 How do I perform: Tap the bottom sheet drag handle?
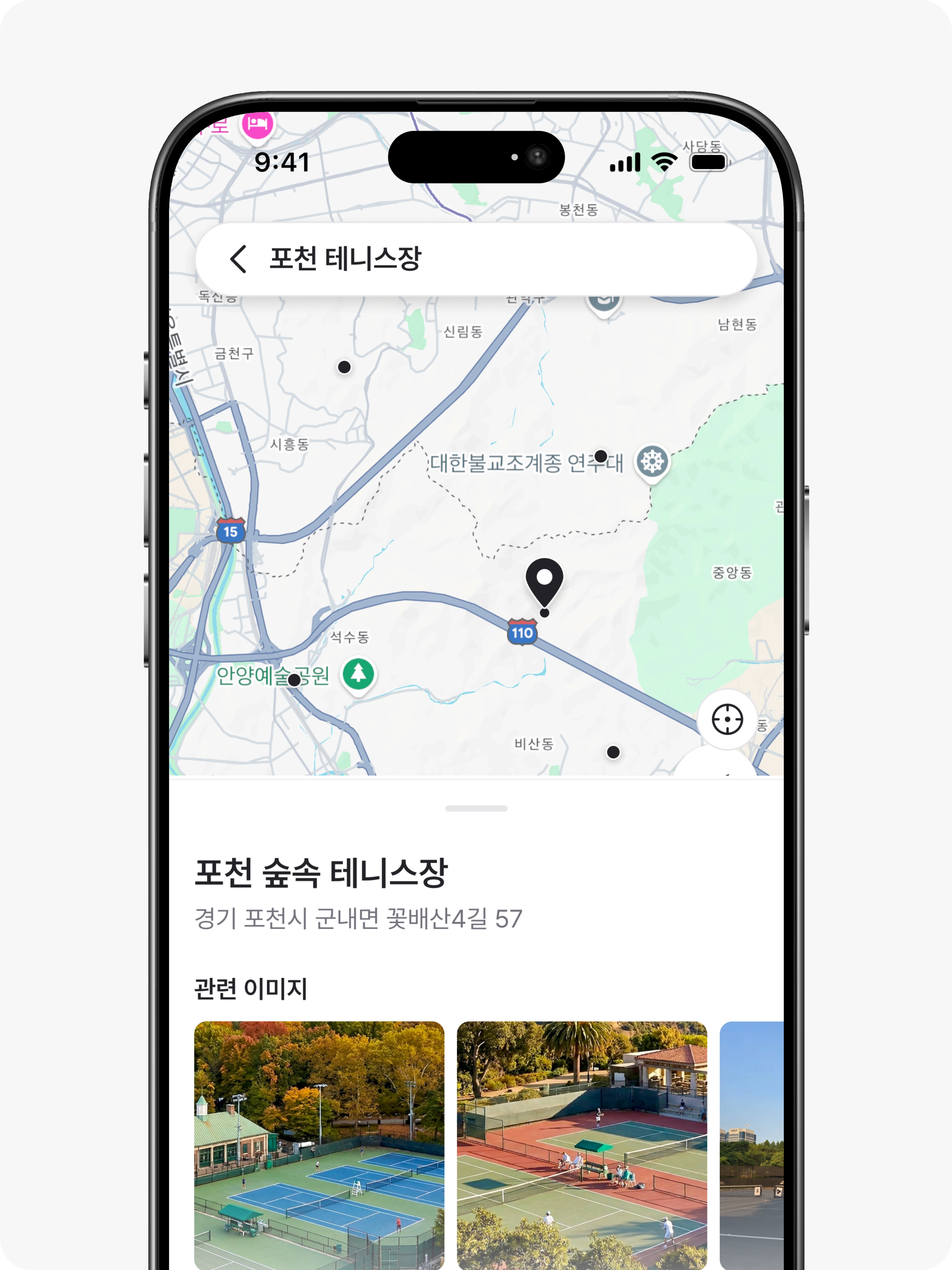point(476,808)
